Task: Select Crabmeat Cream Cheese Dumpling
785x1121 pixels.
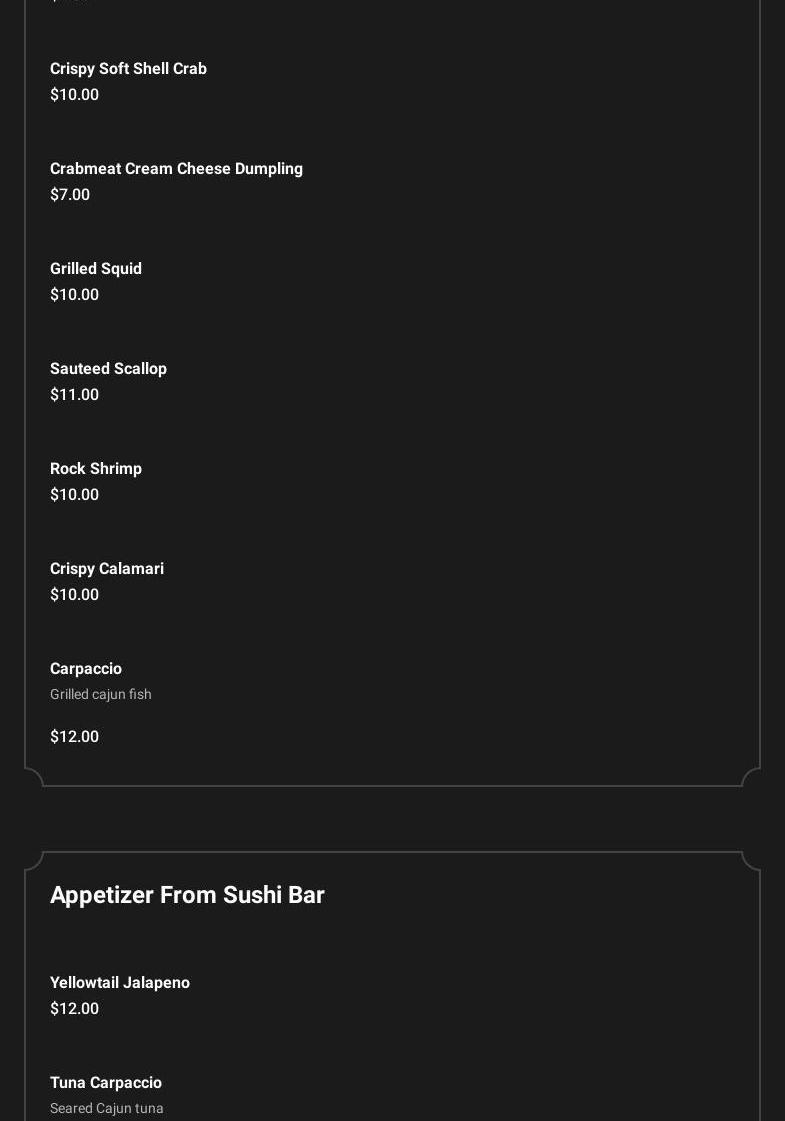Action: coord(176,169)
